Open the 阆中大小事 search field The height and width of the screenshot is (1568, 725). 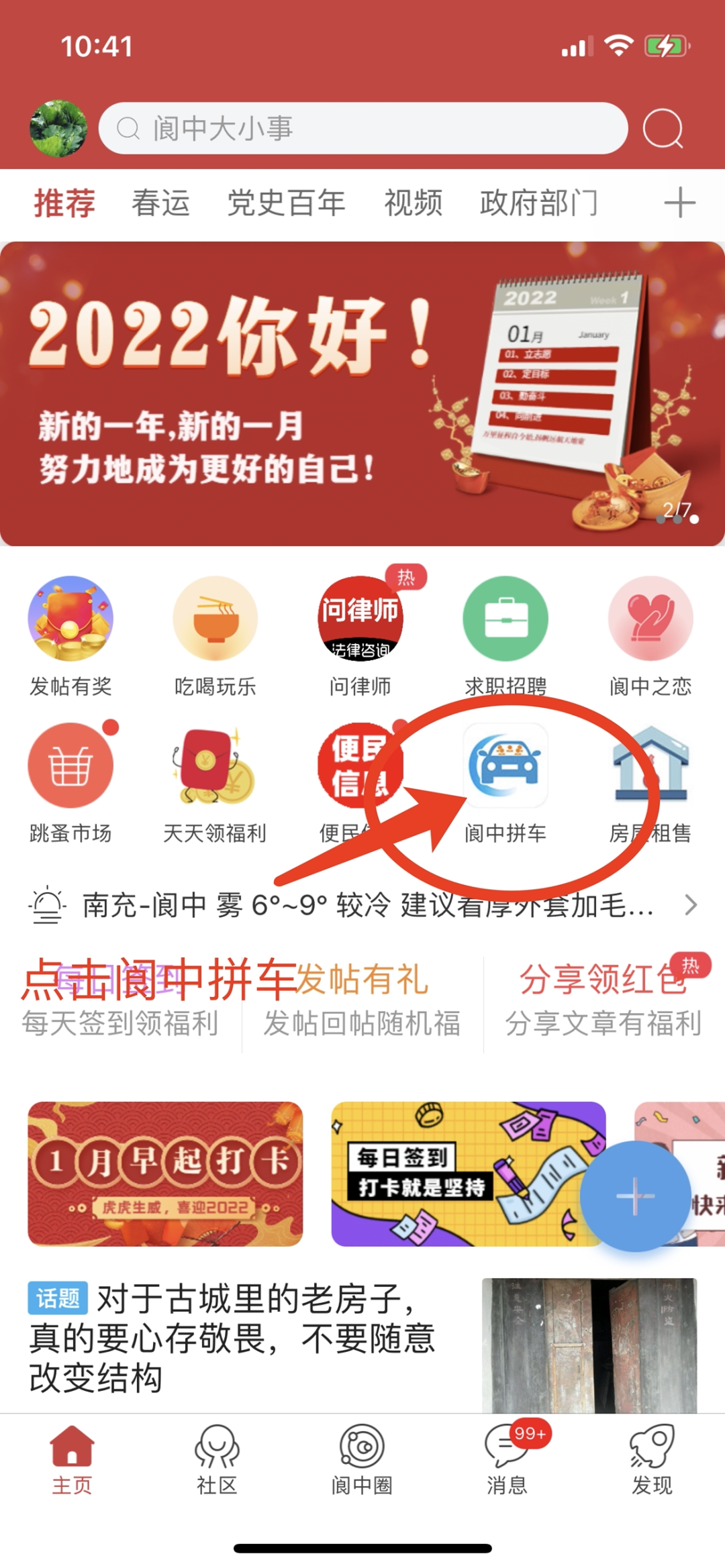362,128
